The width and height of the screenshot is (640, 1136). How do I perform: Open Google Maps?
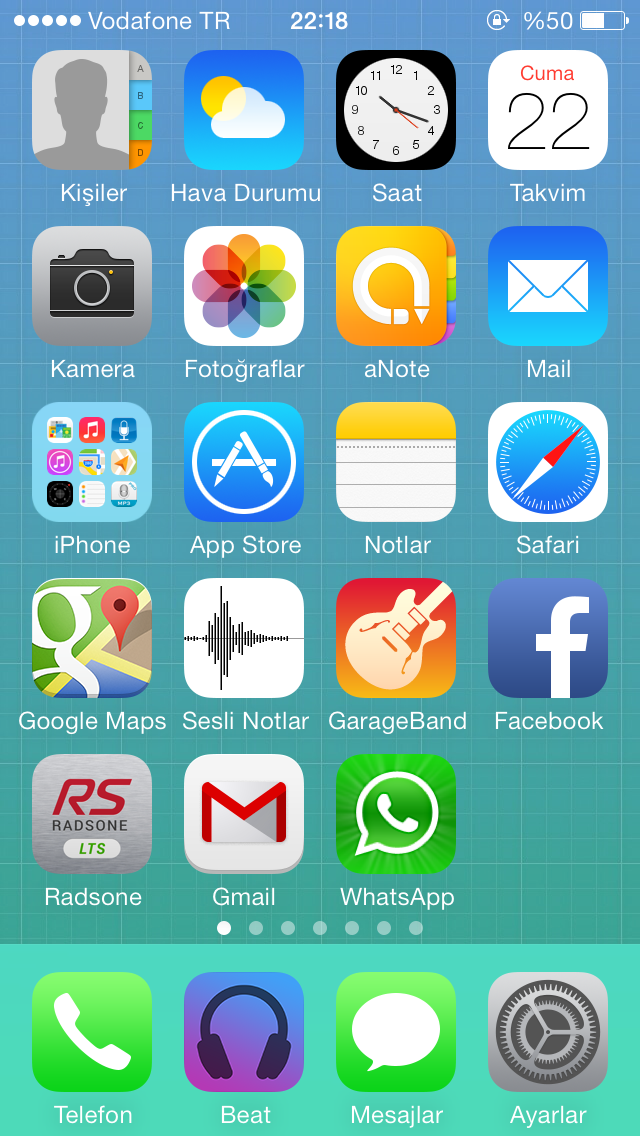coord(92,638)
